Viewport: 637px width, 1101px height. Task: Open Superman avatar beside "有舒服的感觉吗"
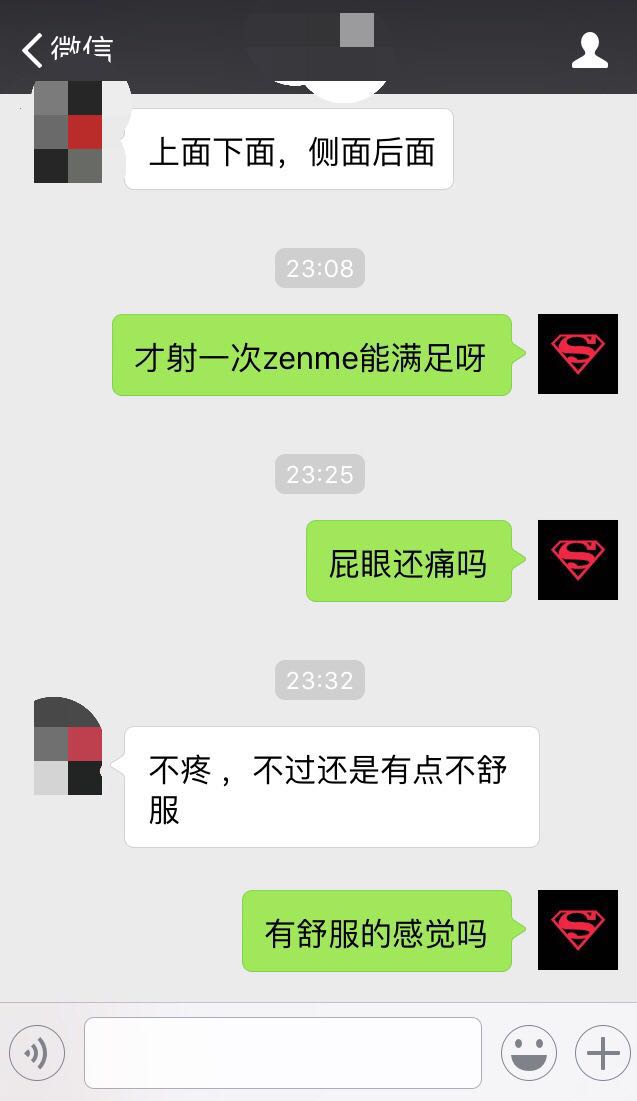pyautogui.click(x=577, y=930)
